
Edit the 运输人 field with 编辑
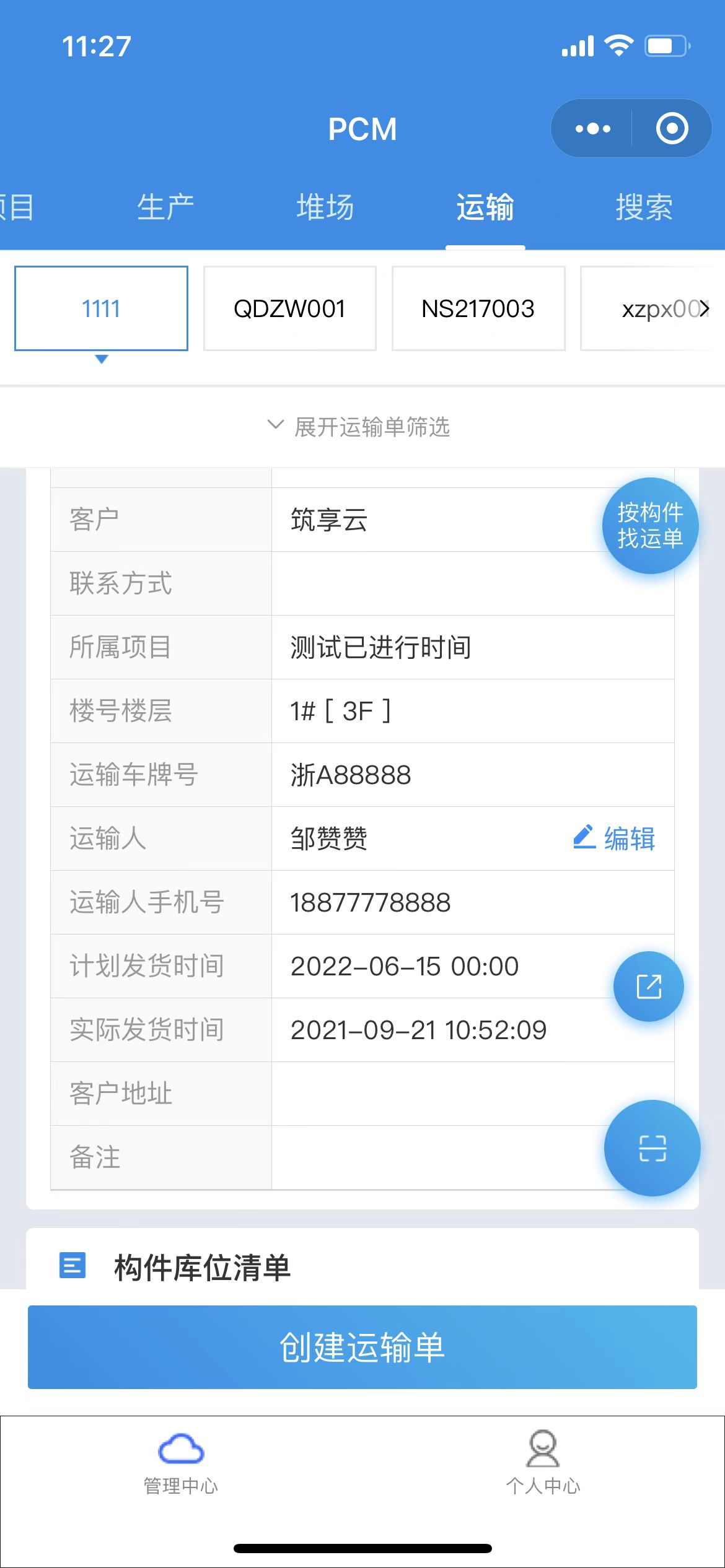tap(613, 838)
